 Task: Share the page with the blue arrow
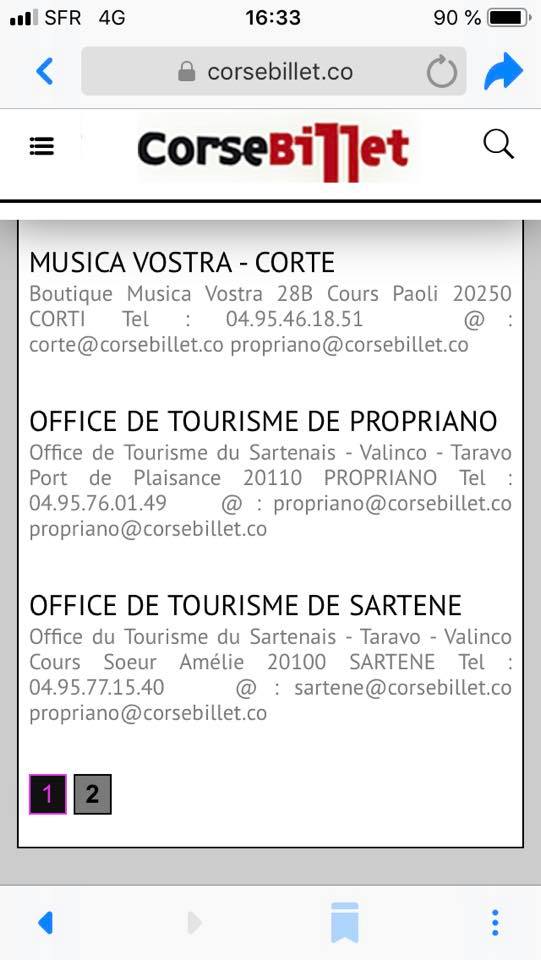(503, 72)
